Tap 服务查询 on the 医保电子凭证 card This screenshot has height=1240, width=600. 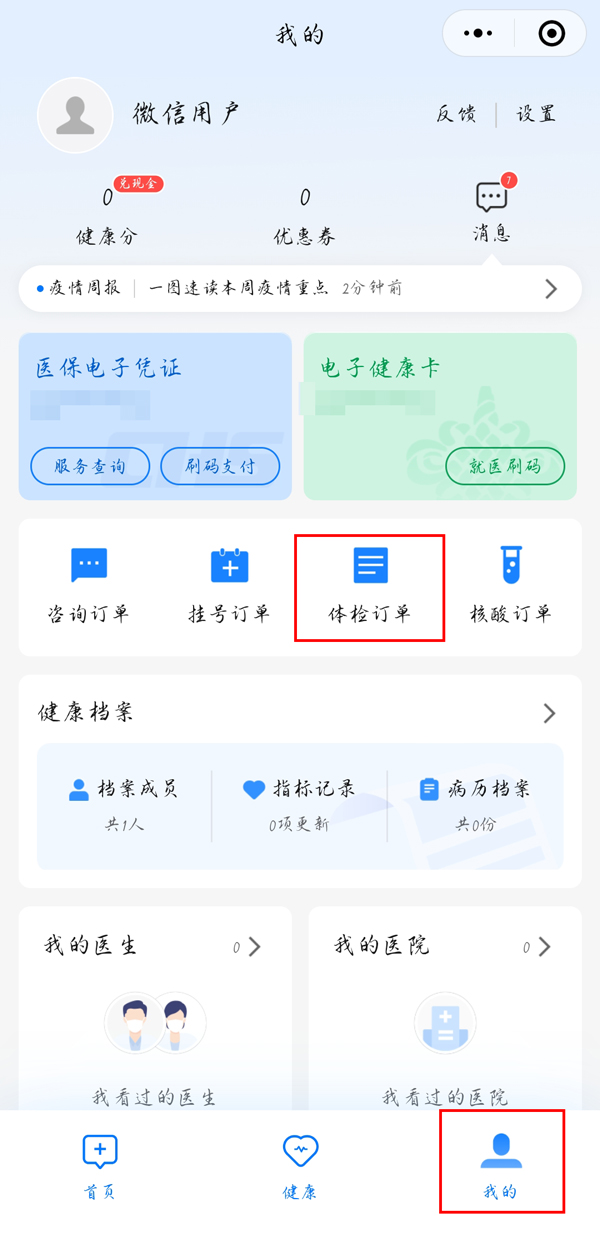tap(90, 466)
